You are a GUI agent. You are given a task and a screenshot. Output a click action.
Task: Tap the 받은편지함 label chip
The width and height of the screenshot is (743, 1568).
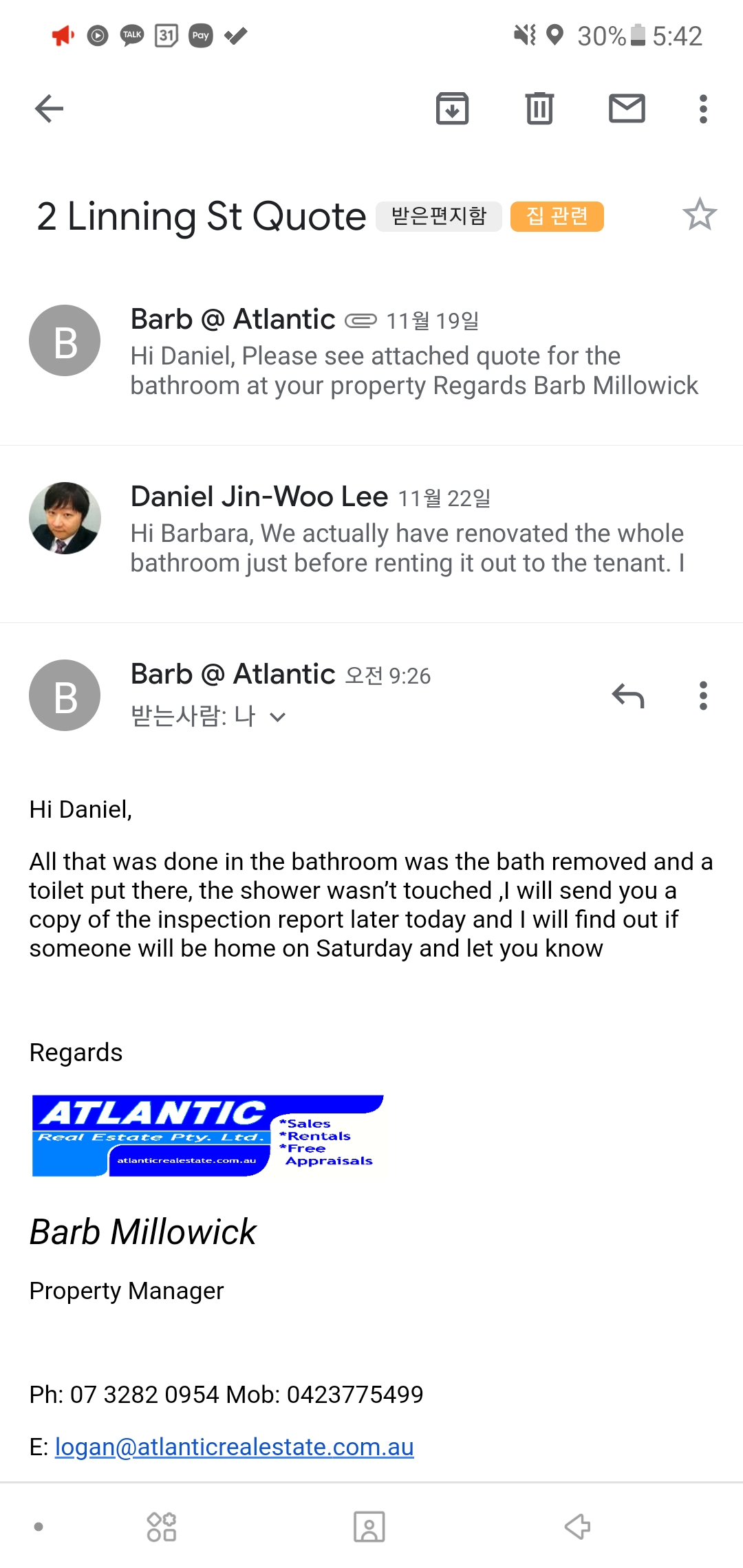click(x=438, y=217)
